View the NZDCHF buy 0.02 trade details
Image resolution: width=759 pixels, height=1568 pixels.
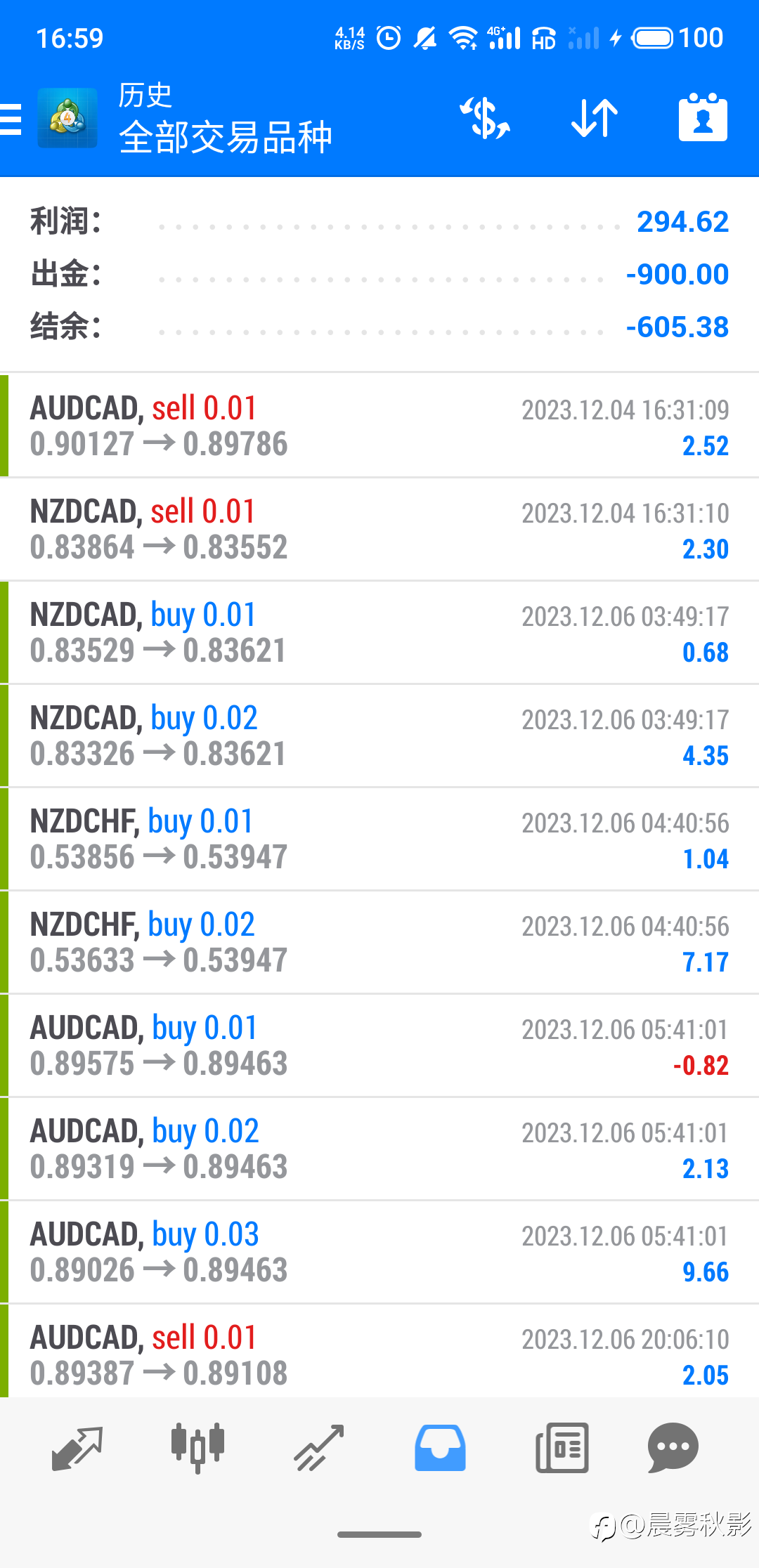tap(379, 942)
